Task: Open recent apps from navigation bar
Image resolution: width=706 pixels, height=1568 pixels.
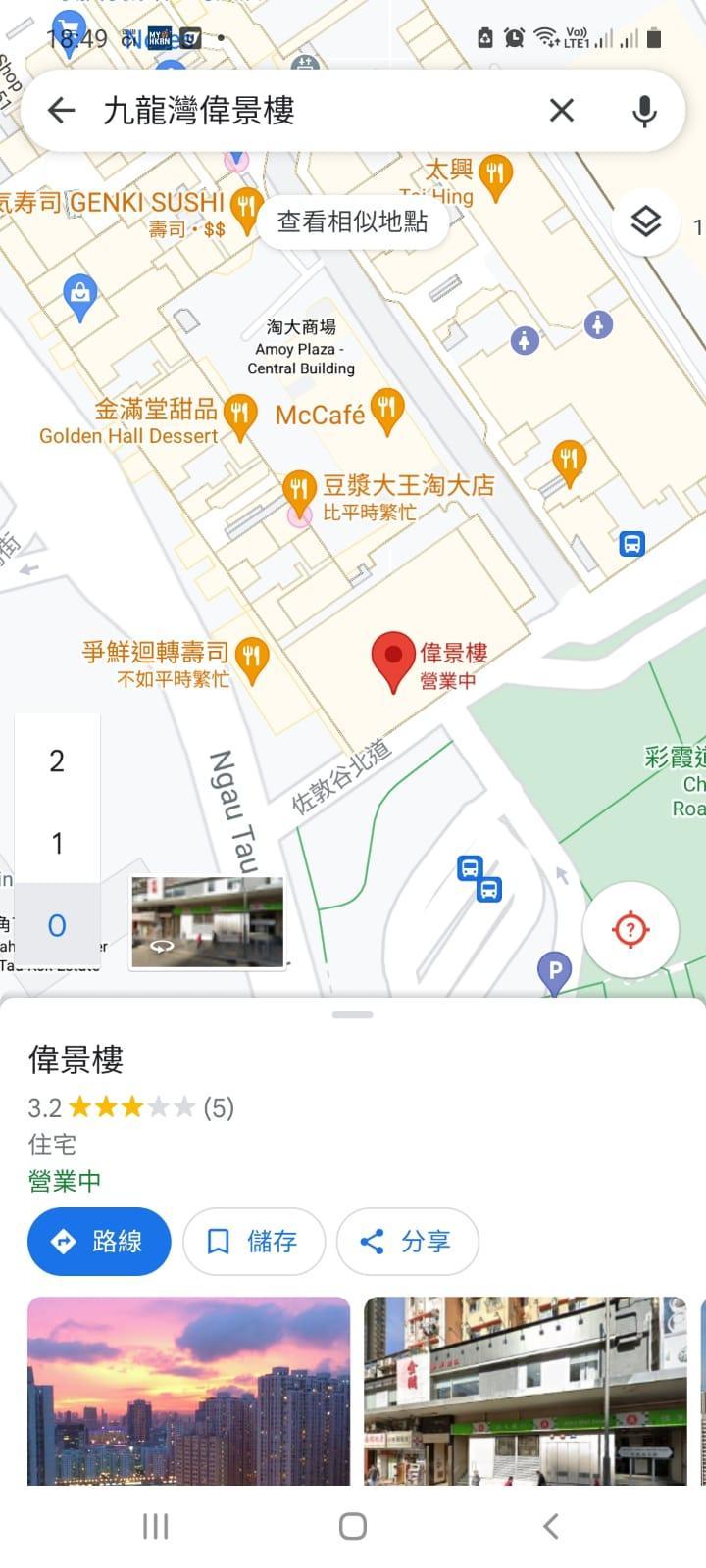Action: tap(156, 1526)
